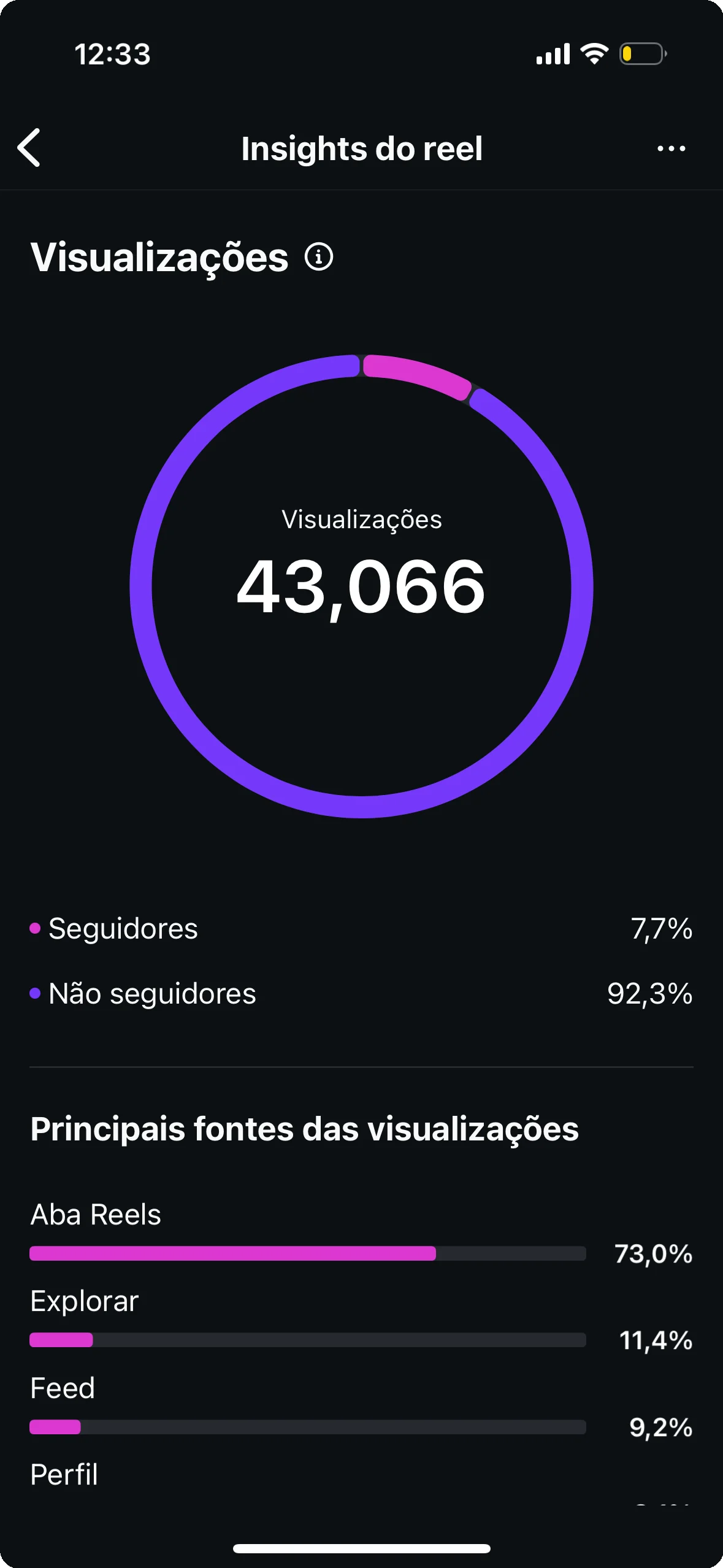Open the three-dot overflow menu
The height and width of the screenshot is (1568, 723).
click(671, 148)
